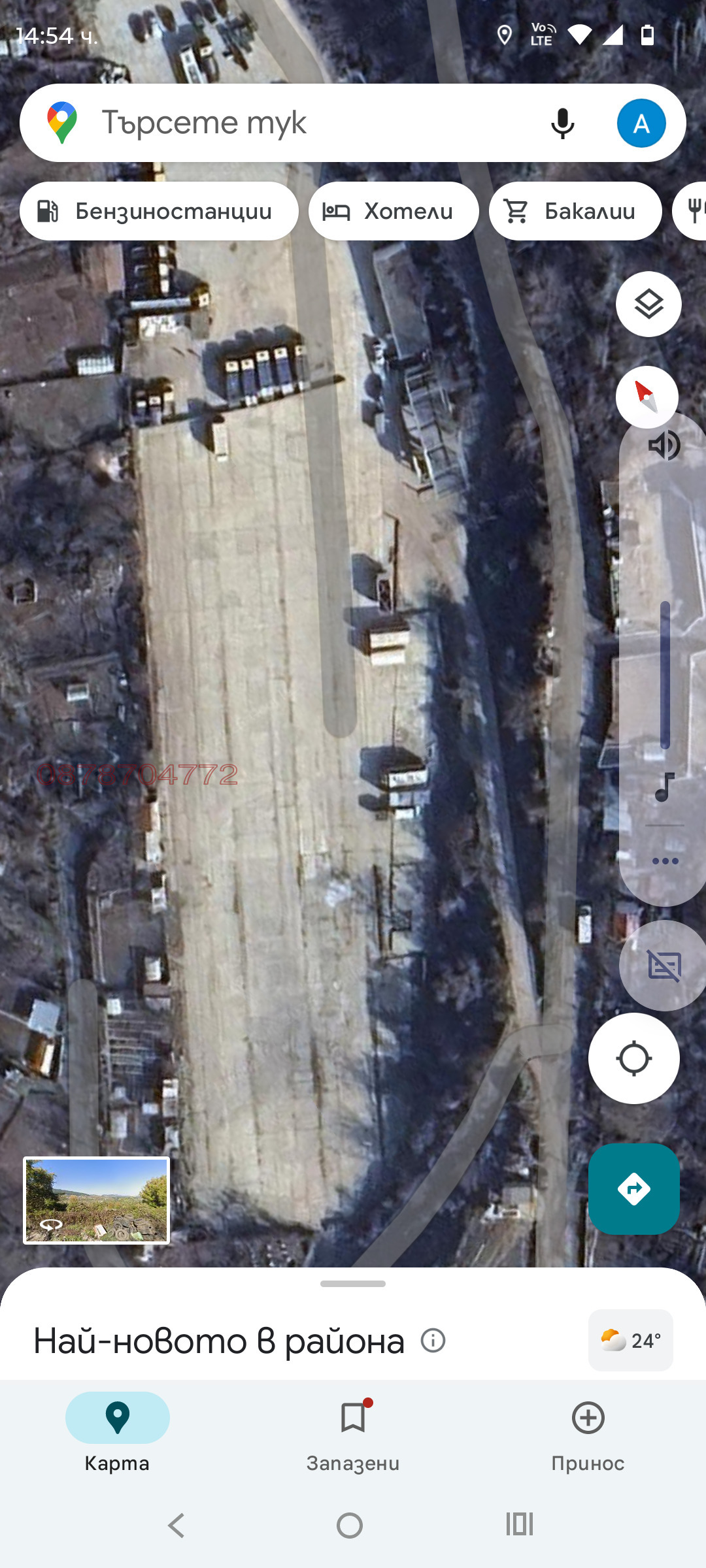Center map on my location
This screenshot has width=706, height=1568.
[633, 1058]
